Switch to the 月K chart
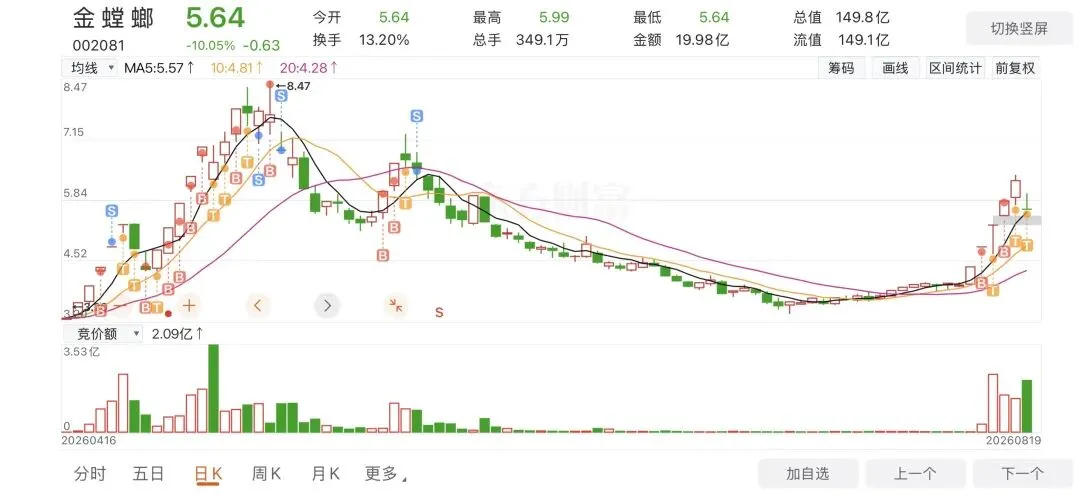This screenshot has width=1080, height=497. (326, 474)
